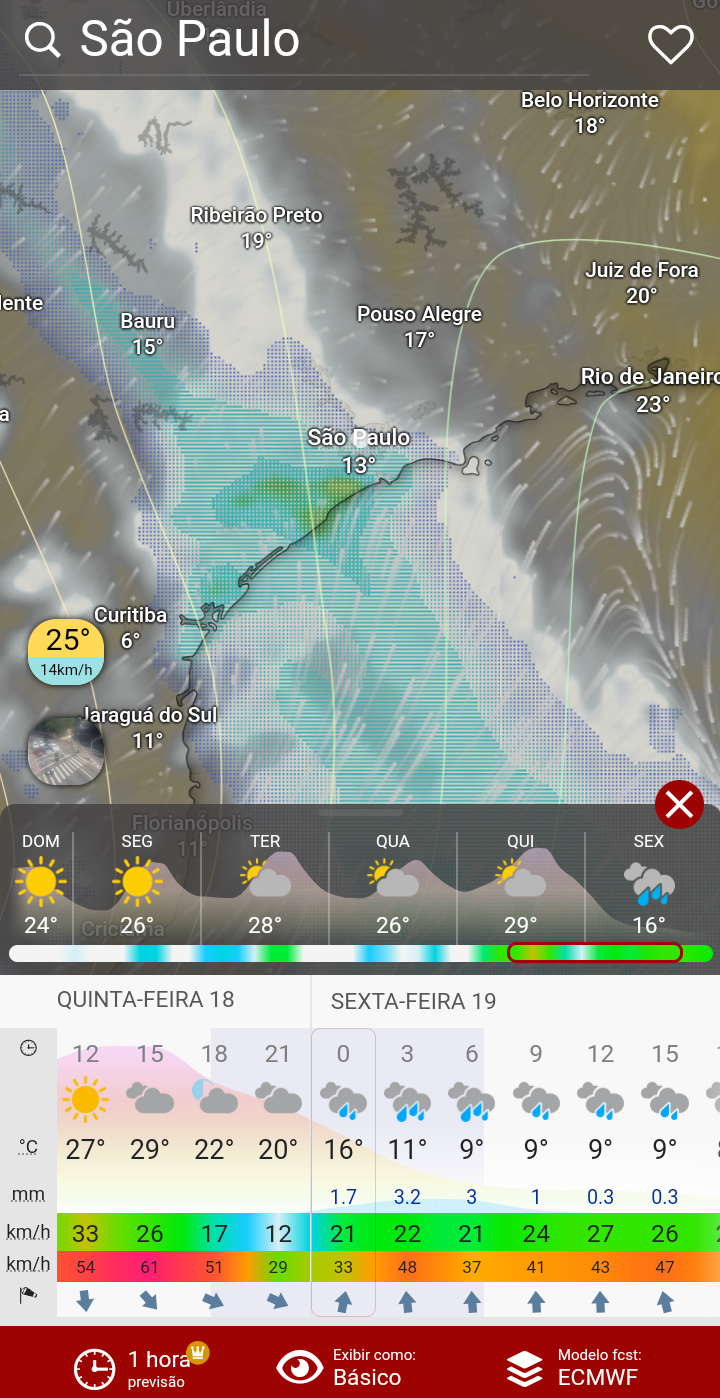Select the SEX day forecast
This screenshot has height=1398, width=720.
pos(649,885)
